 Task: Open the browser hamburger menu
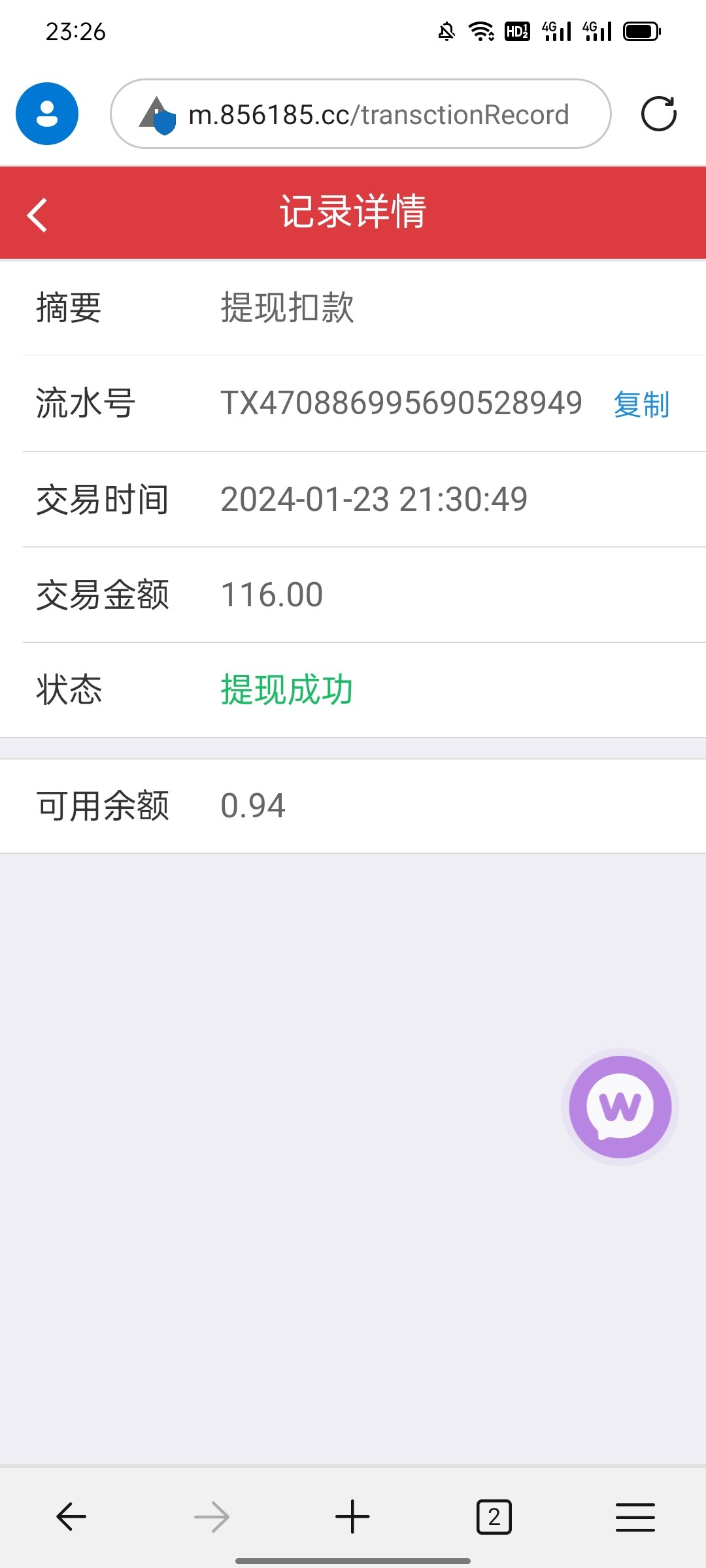point(635,1516)
